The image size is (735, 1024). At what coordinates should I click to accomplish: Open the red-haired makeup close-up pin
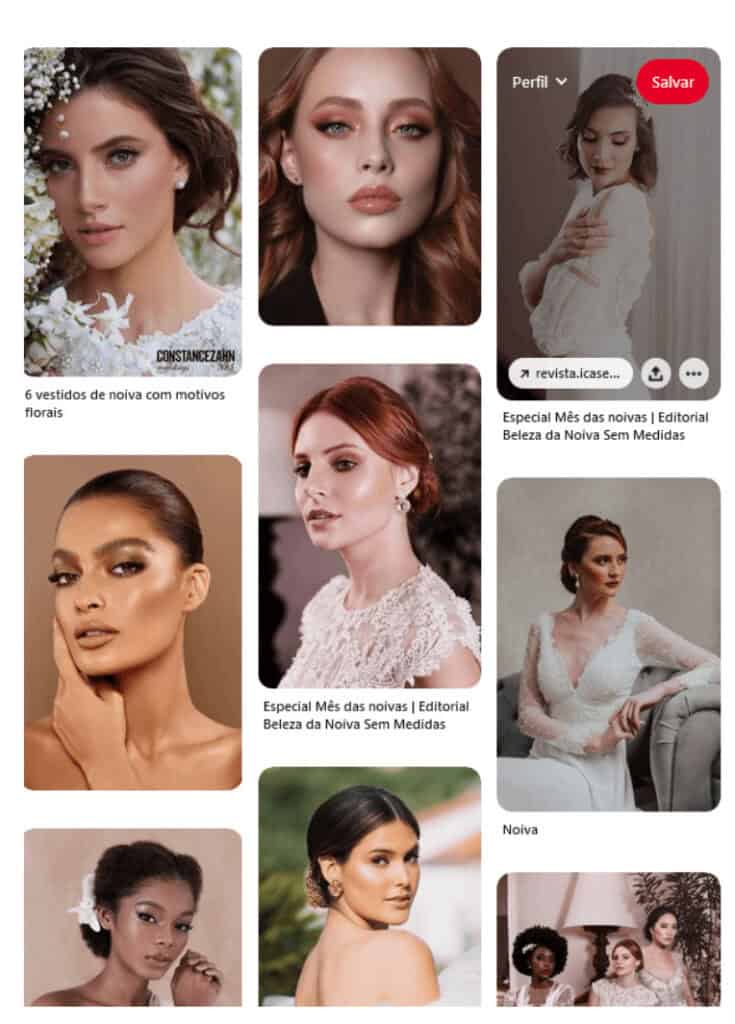coord(369,186)
